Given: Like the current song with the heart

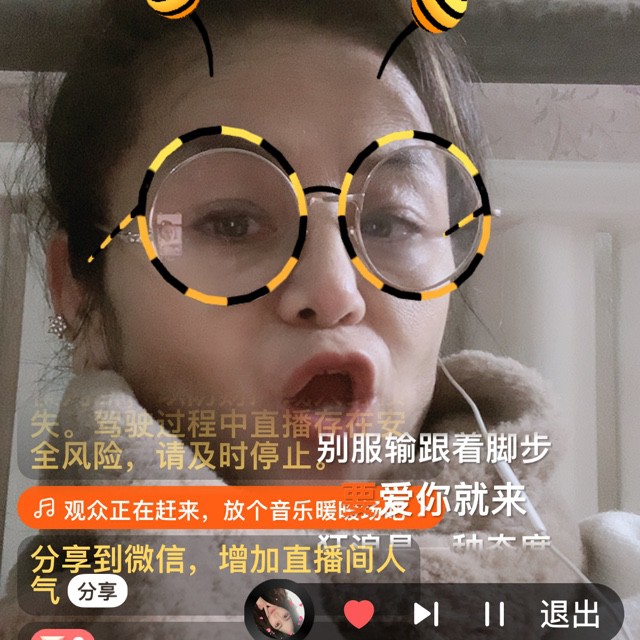Looking at the screenshot, I should pos(359,612).
